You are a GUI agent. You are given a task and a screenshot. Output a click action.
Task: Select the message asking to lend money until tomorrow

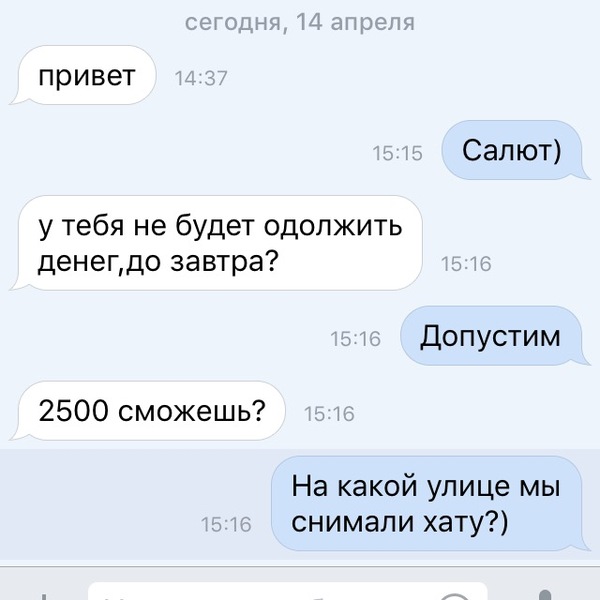tap(220, 243)
